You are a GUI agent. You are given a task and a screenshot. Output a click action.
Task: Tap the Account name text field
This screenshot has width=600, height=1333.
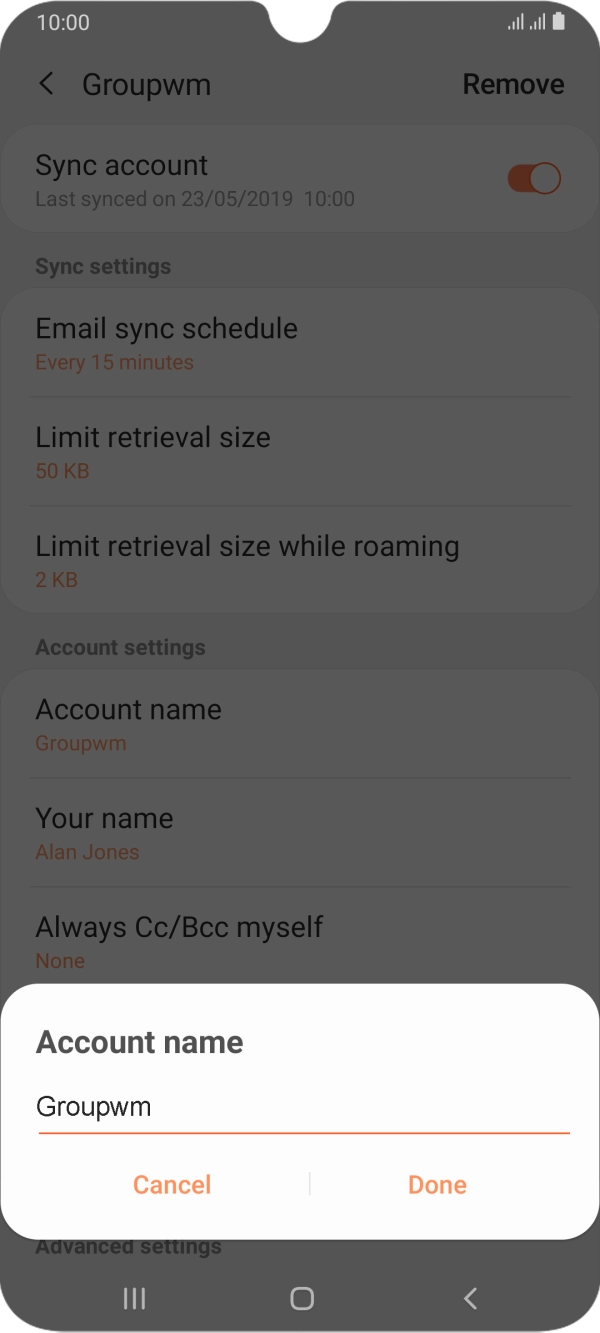[x=303, y=1109]
